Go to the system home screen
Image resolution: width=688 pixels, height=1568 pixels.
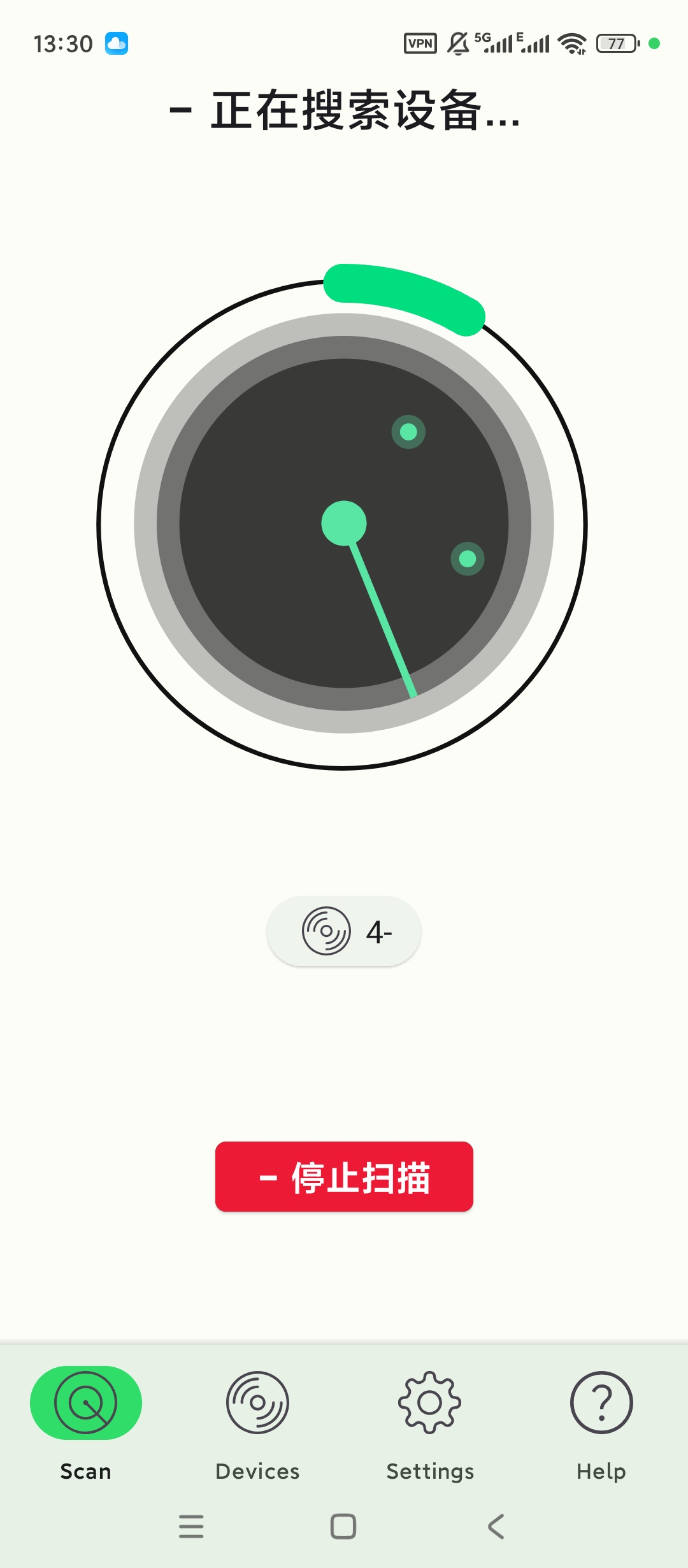pos(343,1527)
